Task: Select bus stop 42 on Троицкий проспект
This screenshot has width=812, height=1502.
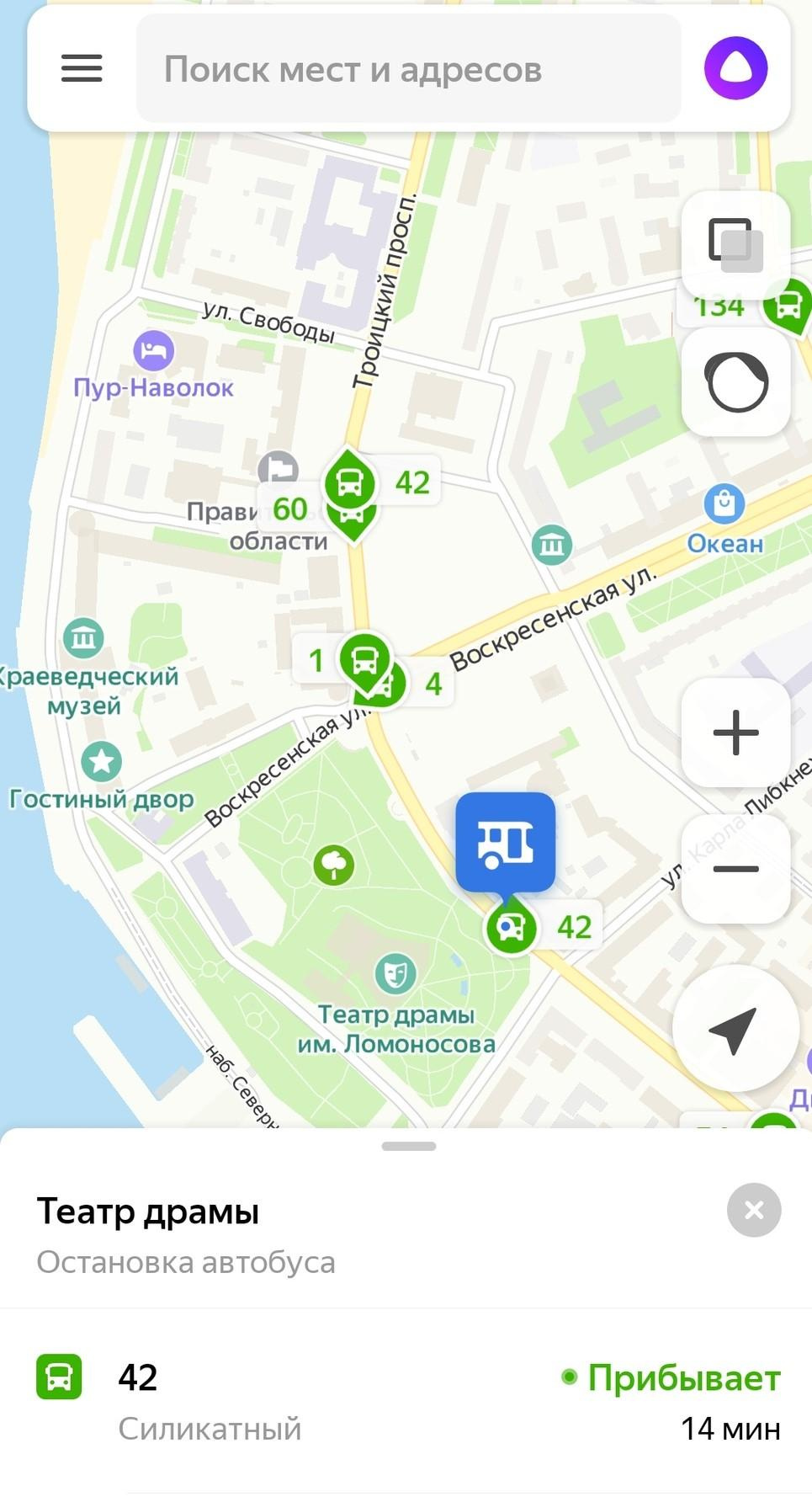Action: tap(349, 482)
